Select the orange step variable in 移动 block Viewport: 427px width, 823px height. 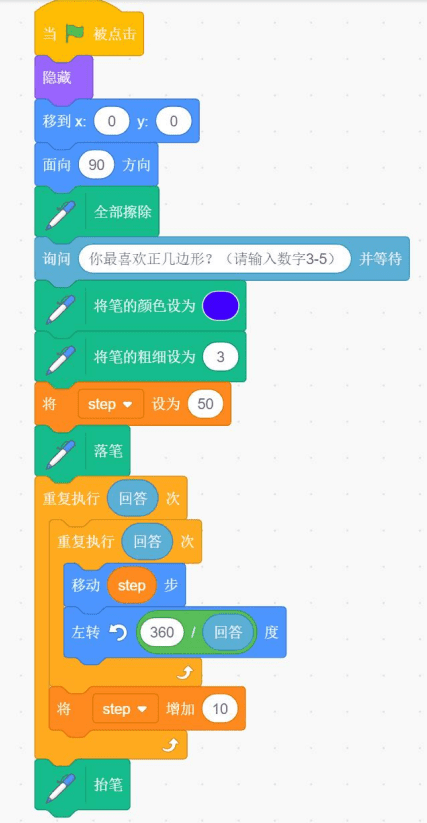tap(132, 586)
